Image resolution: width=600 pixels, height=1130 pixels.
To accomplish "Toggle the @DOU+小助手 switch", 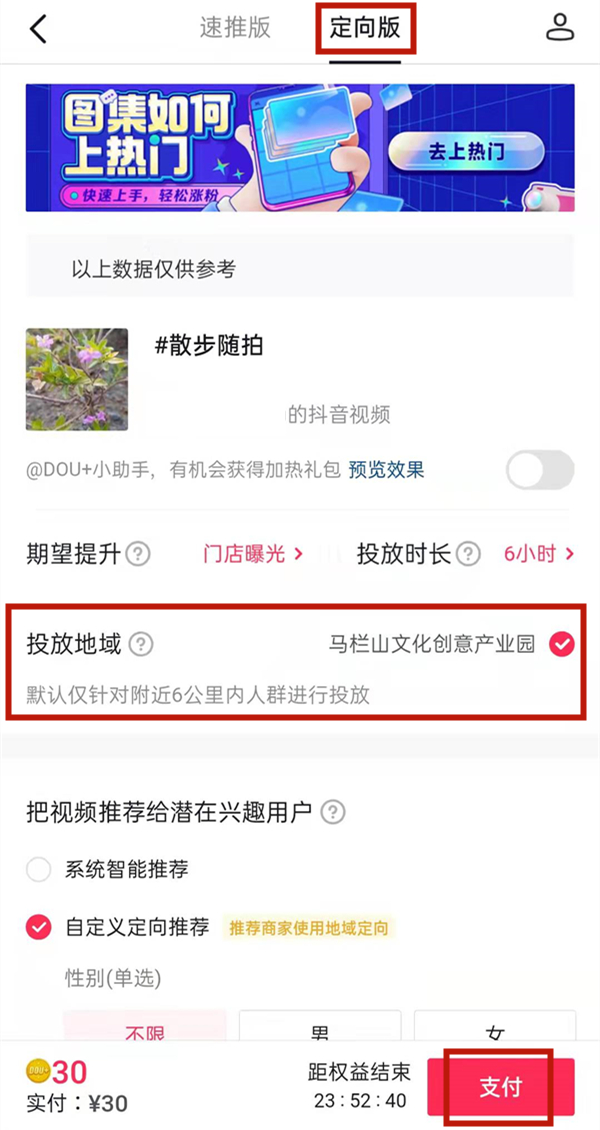I will click(x=540, y=469).
